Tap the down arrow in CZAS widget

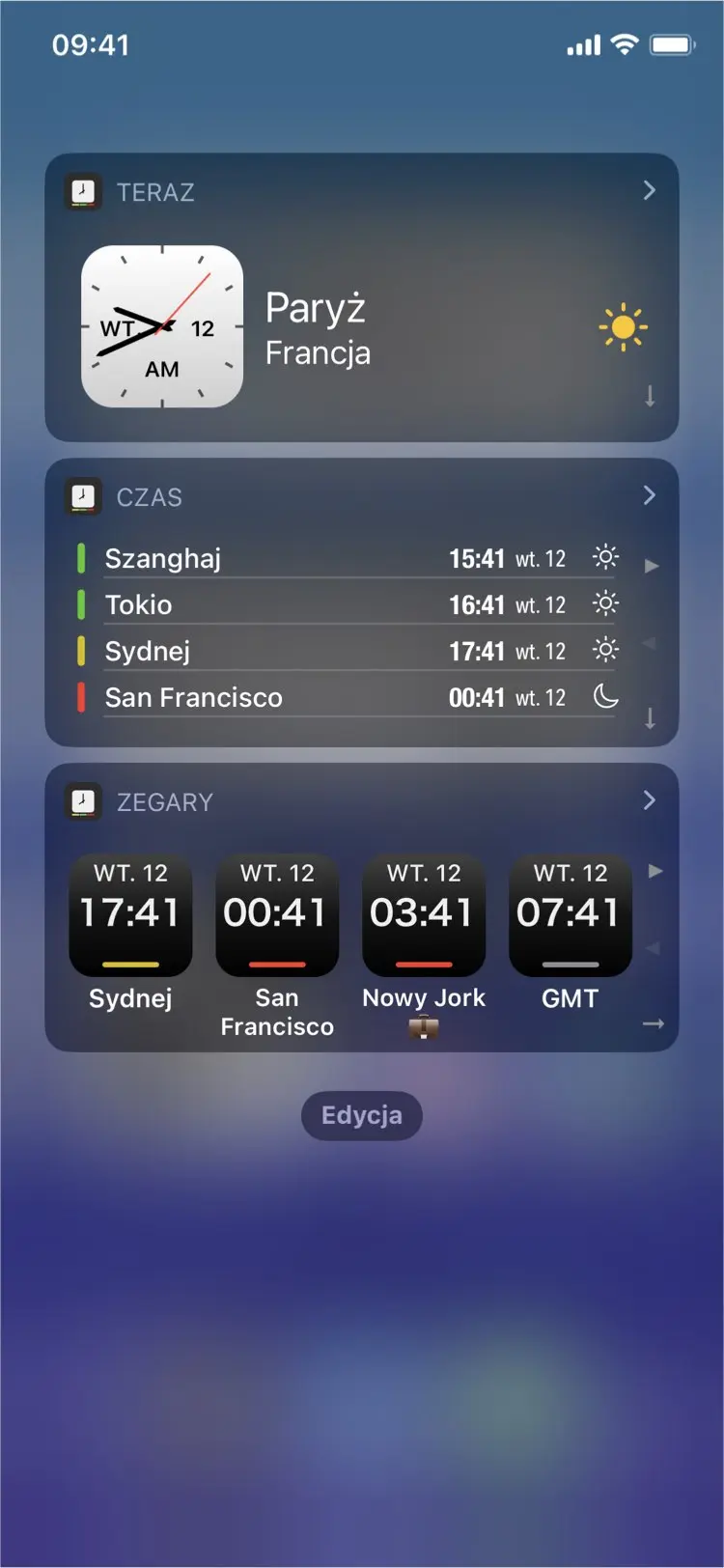pos(650,718)
